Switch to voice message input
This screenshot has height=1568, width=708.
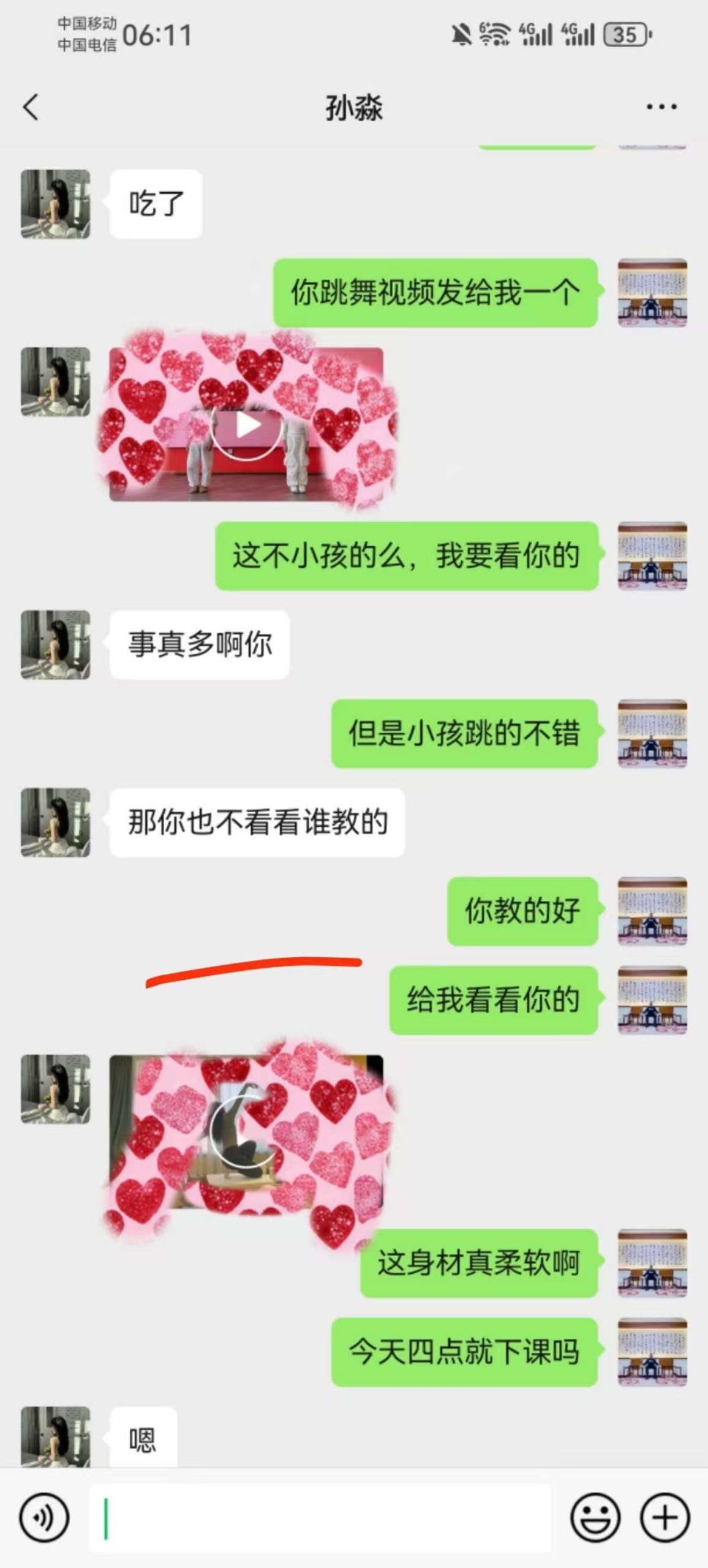point(44,1518)
